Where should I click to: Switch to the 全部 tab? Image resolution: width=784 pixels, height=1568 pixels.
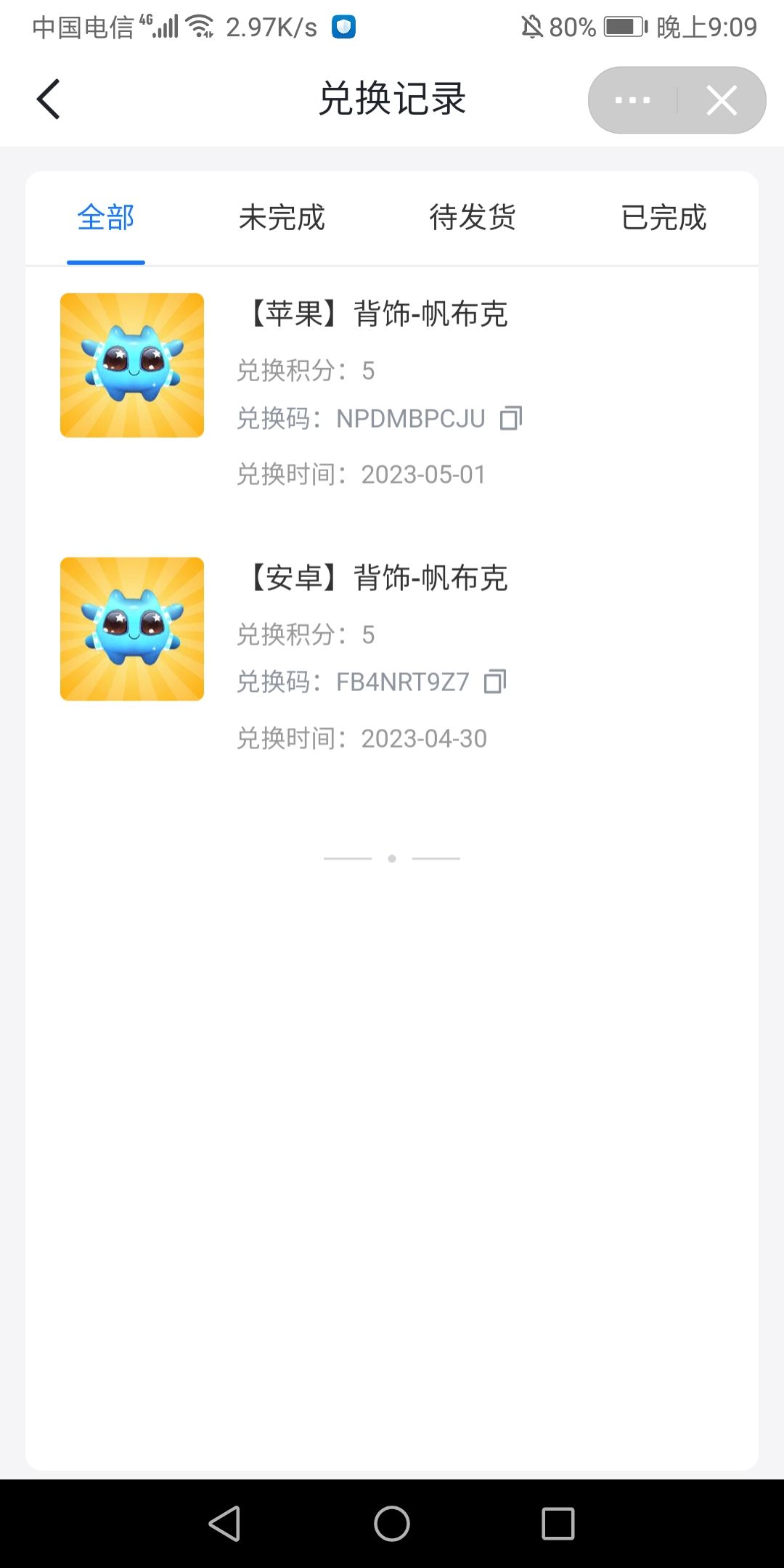[x=106, y=218]
